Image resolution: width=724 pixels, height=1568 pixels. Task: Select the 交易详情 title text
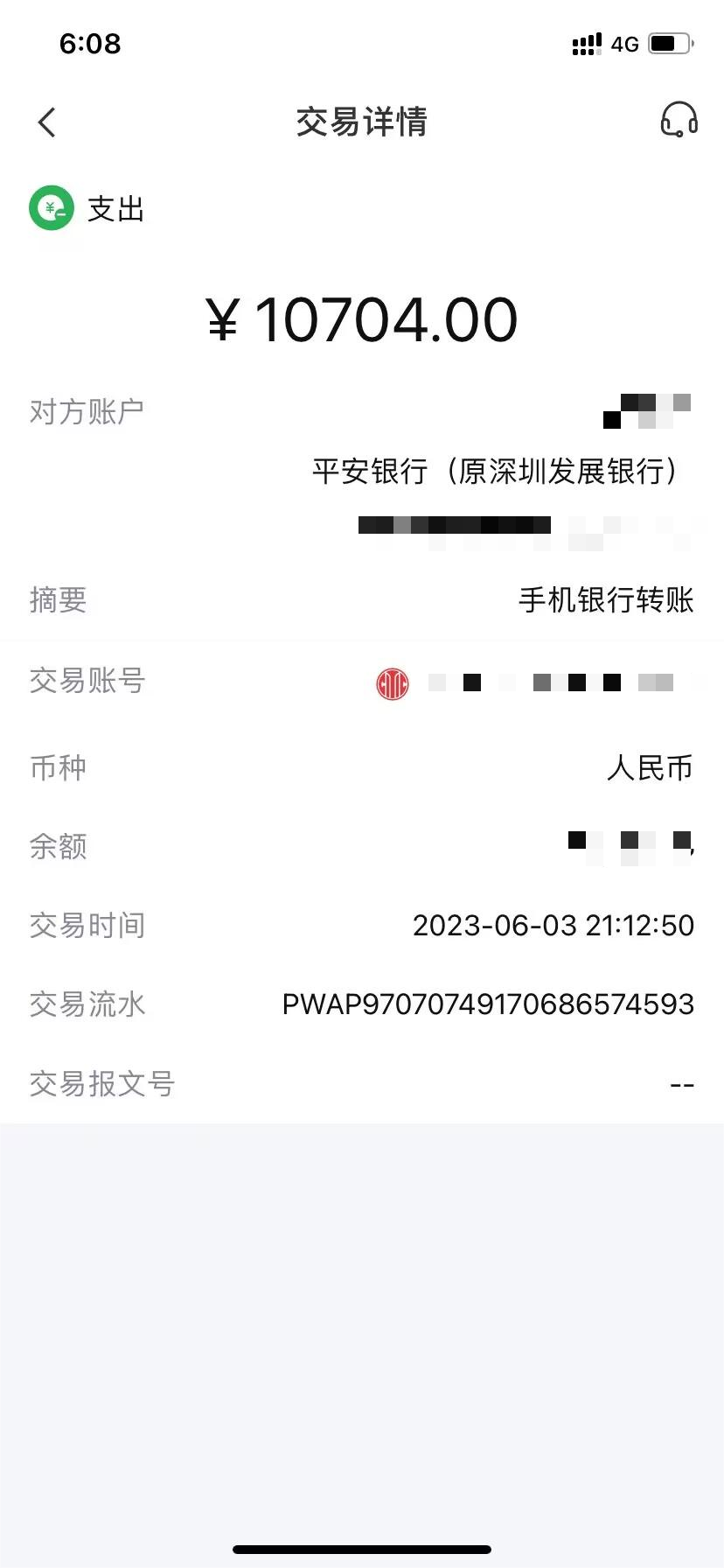click(362, 122)
